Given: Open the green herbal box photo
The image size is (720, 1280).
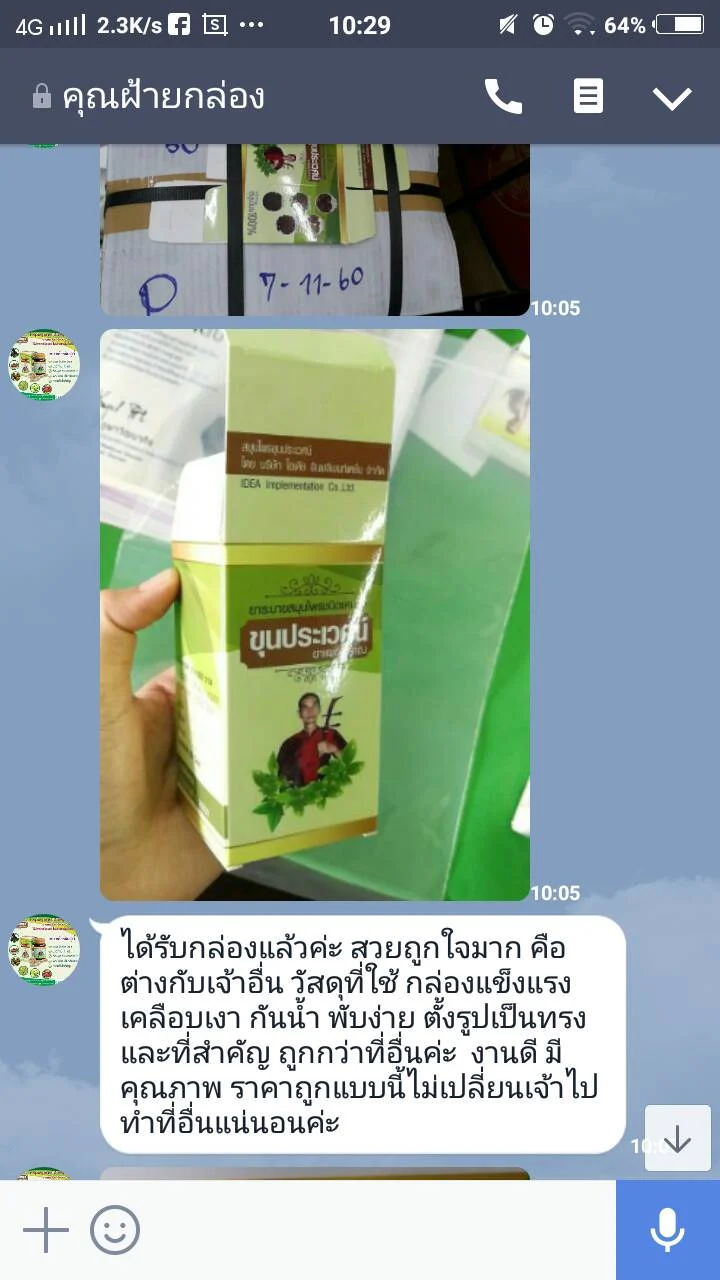Looking at the screenshot, I should (x=315, y=615).
